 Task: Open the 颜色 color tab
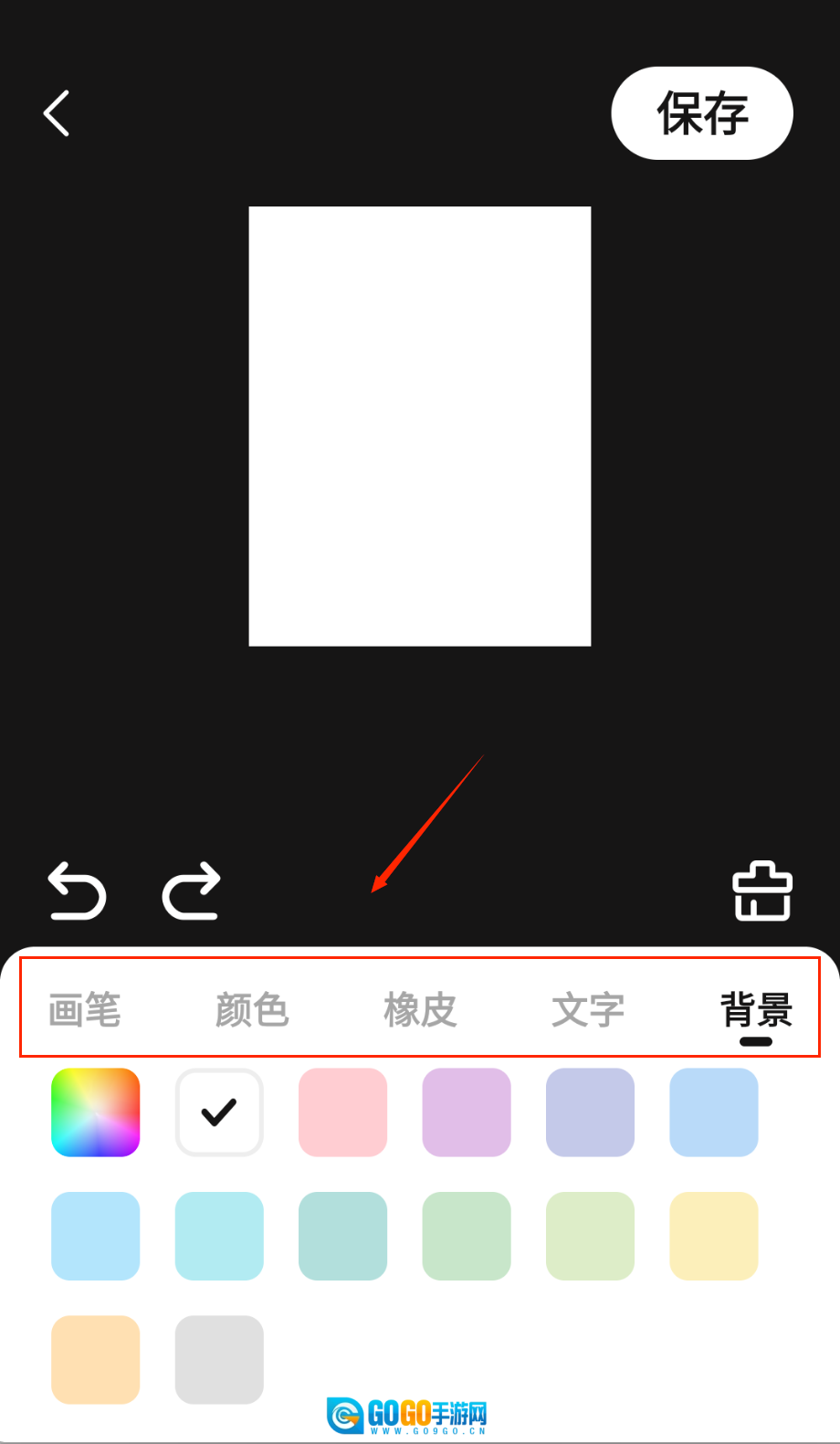coord(252,1010)
